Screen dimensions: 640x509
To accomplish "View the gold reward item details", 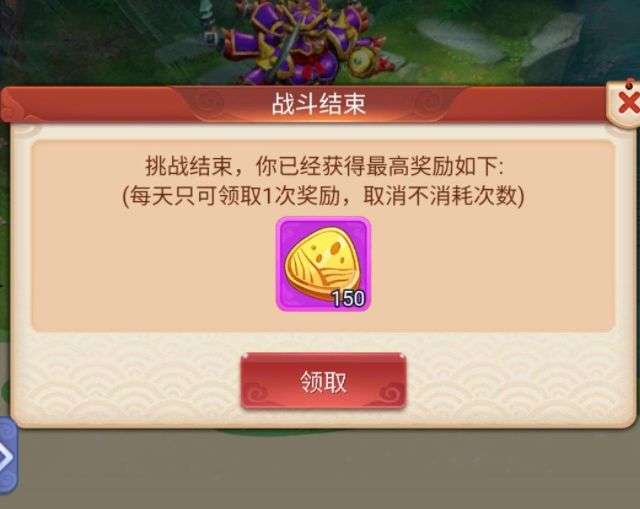I will 323,264.
